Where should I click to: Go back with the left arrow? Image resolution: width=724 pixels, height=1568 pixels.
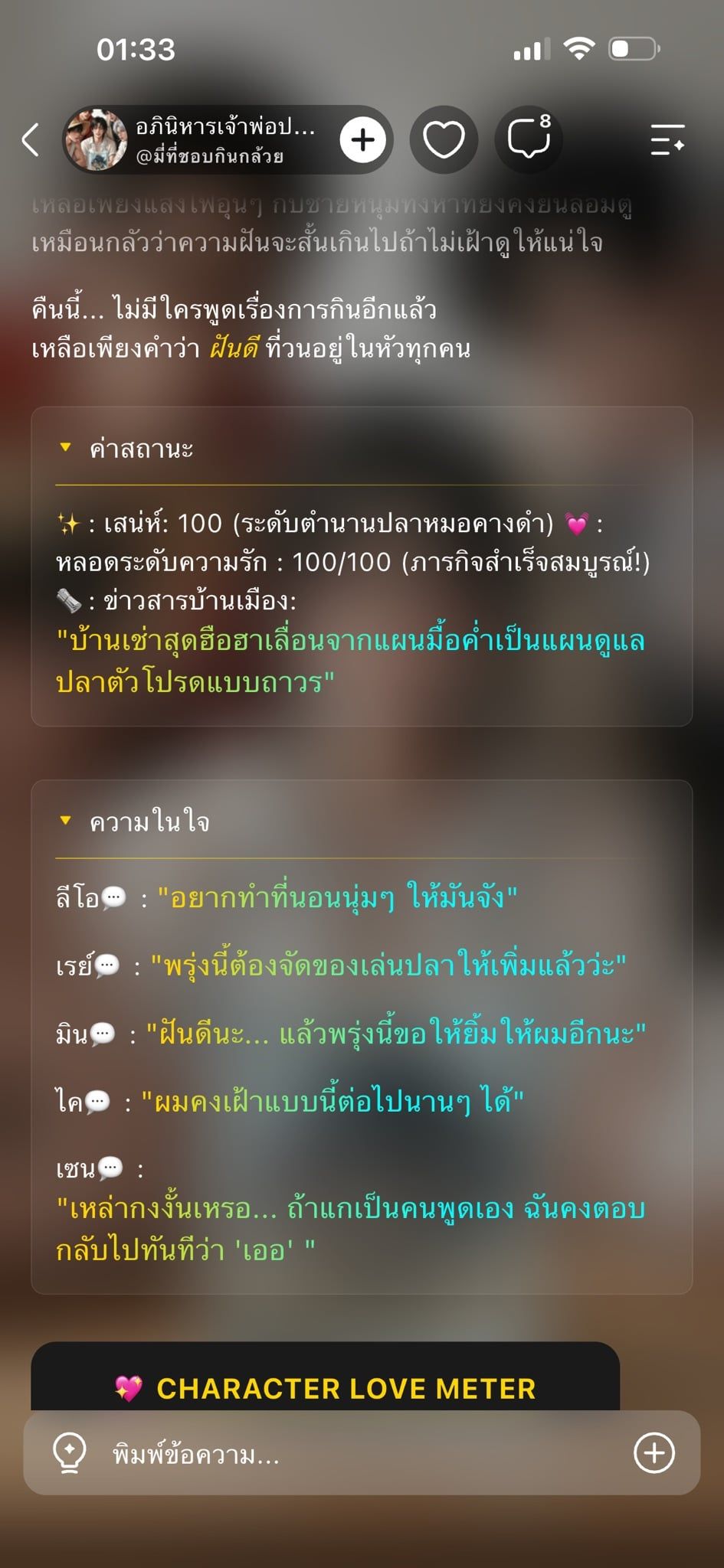31,140
